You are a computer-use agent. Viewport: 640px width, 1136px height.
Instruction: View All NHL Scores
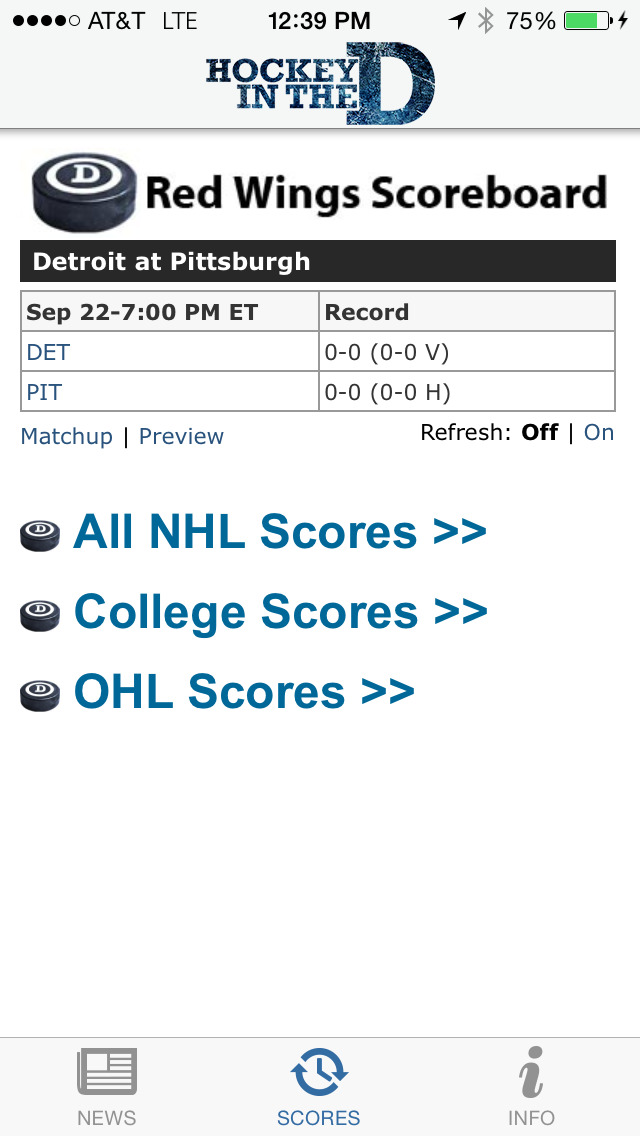tap(280, 532)
